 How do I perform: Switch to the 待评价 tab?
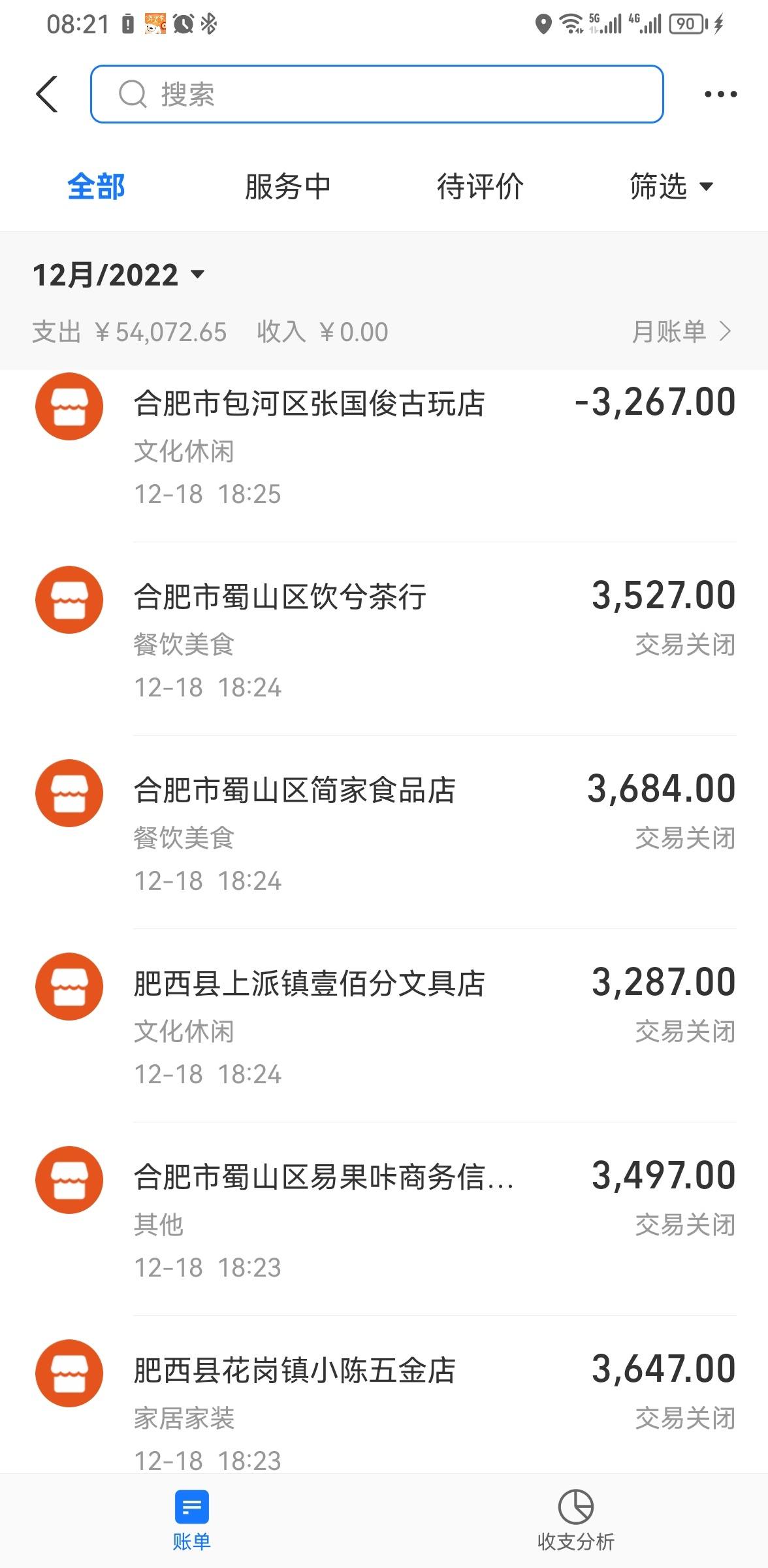click(x=480, y=187)
